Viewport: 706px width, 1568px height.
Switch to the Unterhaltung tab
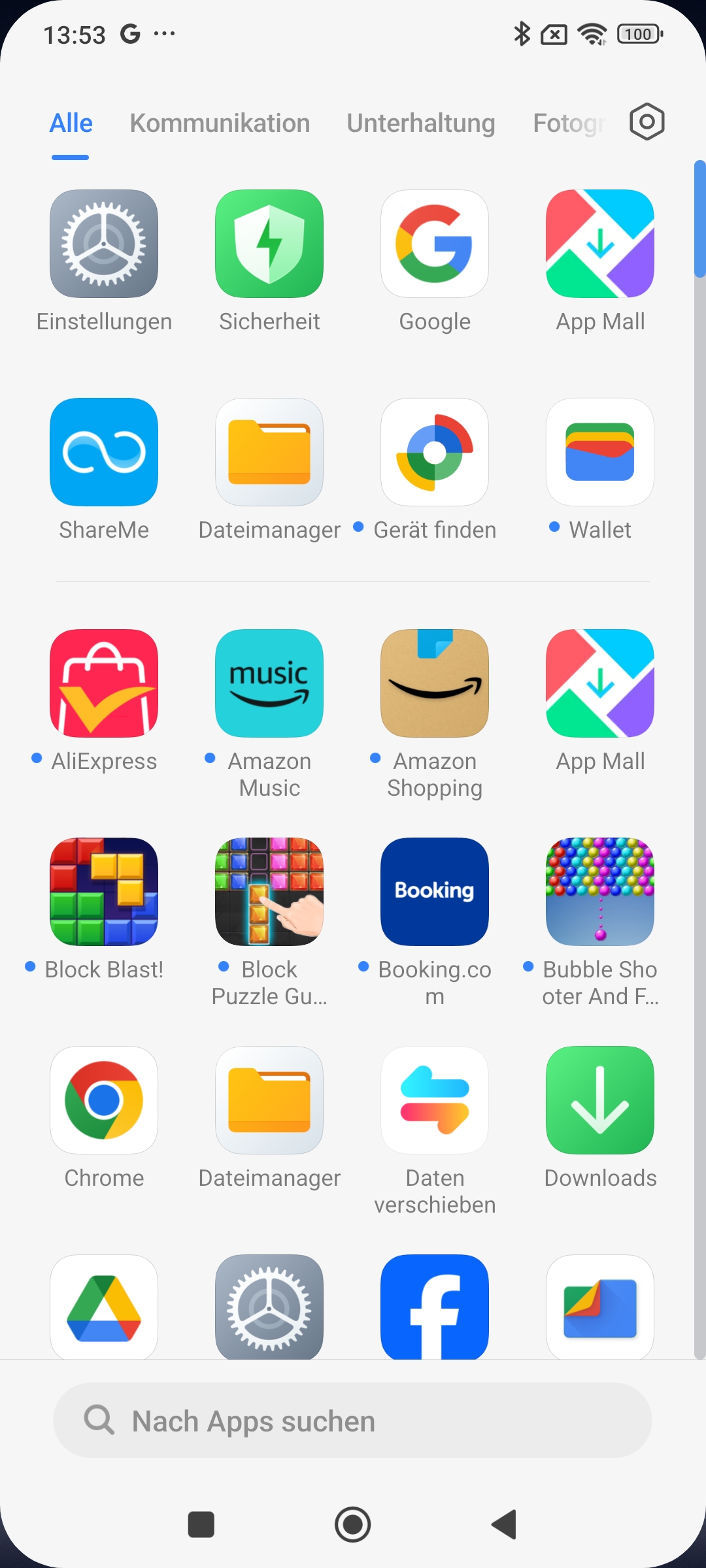pyautogui.click(x=420, y=123)
